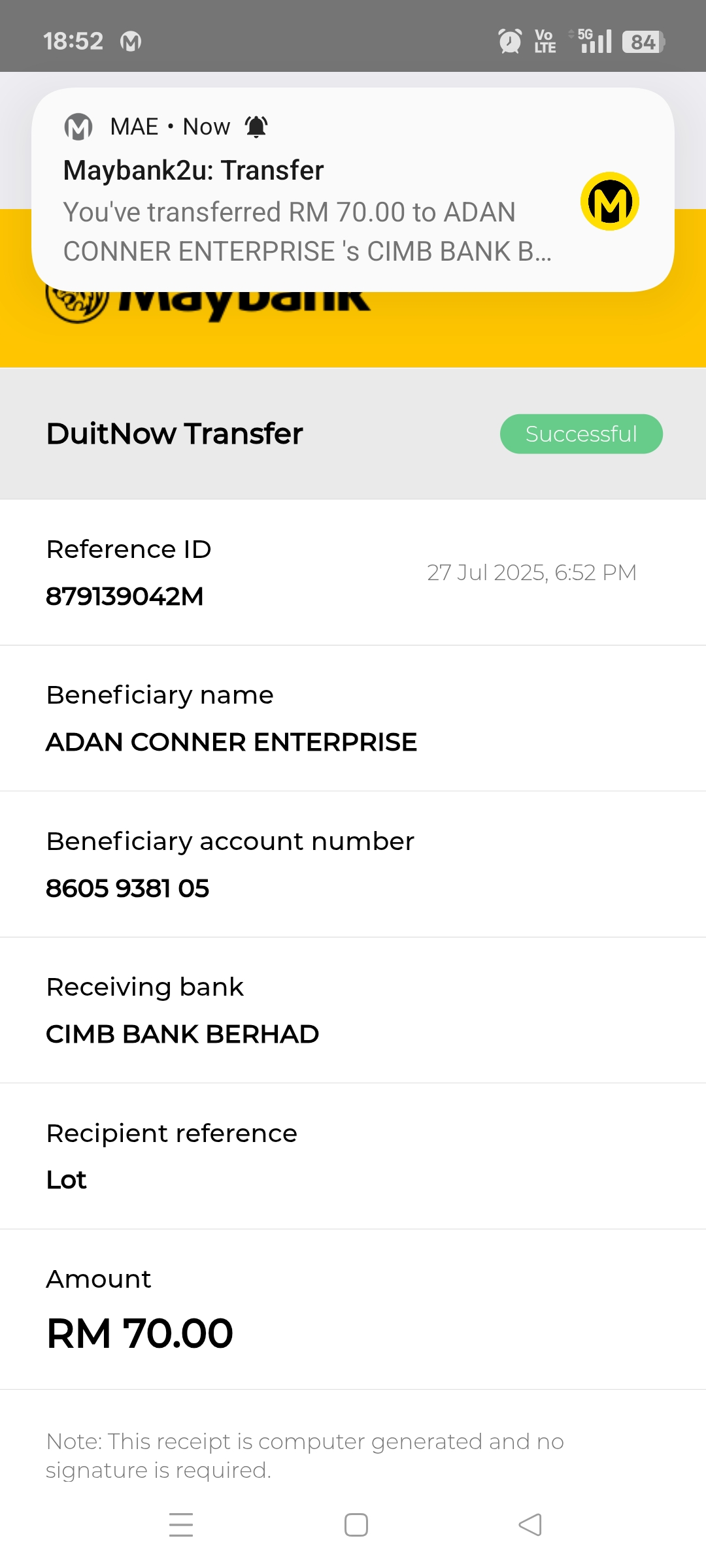This screenshot has height=1568, width=706.
Task: Go back using the system back button
Action: tap(530, 1525)
